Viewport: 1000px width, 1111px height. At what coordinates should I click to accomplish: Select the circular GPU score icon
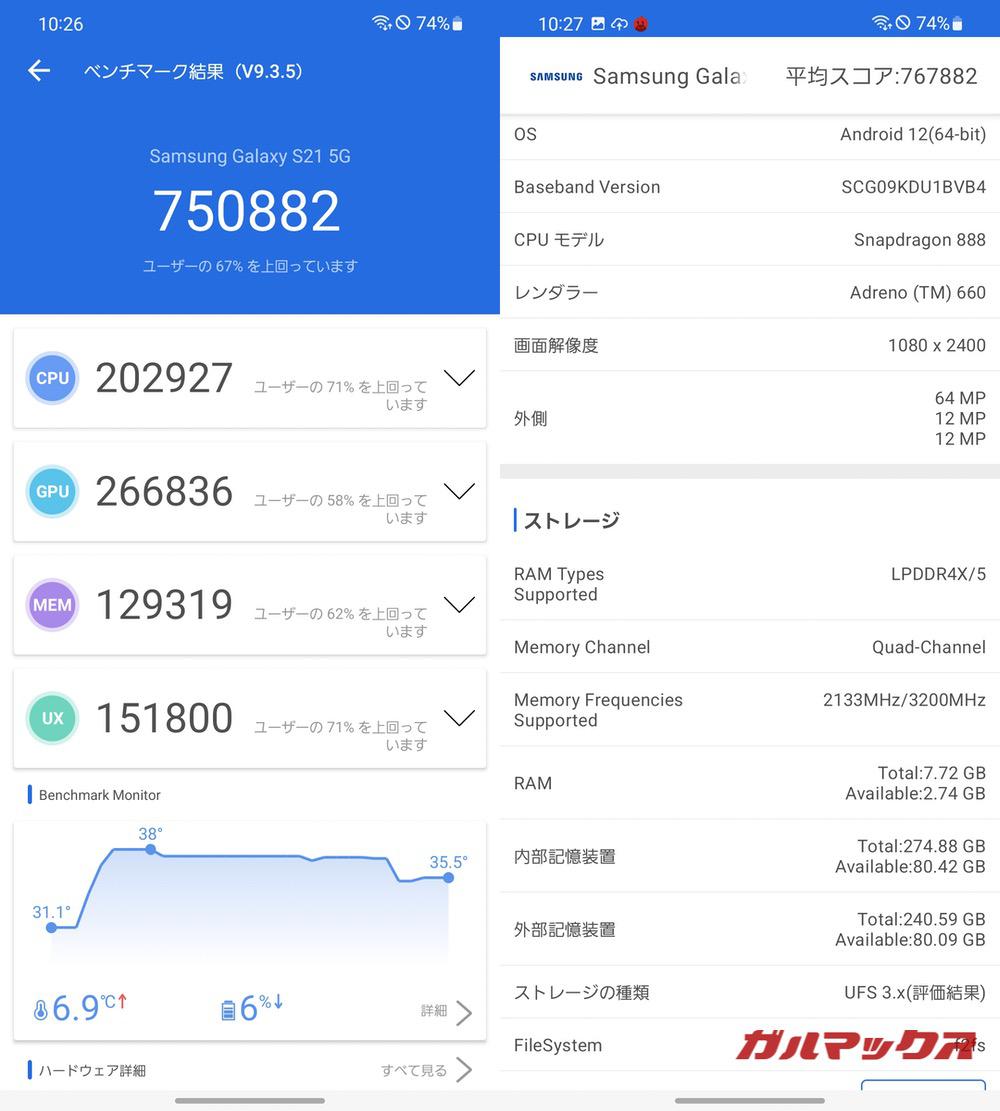pos(51,491)
